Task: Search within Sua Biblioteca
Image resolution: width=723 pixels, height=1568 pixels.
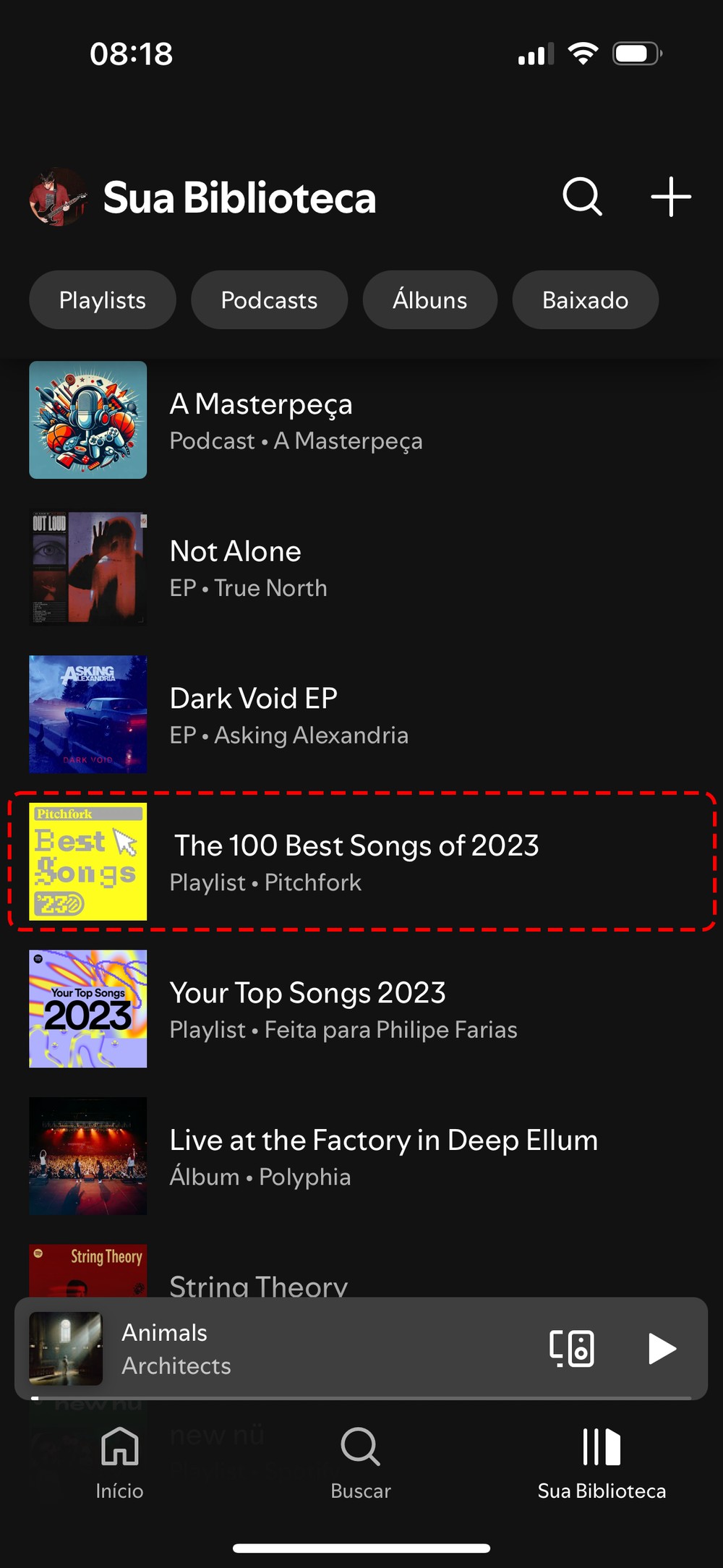Action: (582, 197)
